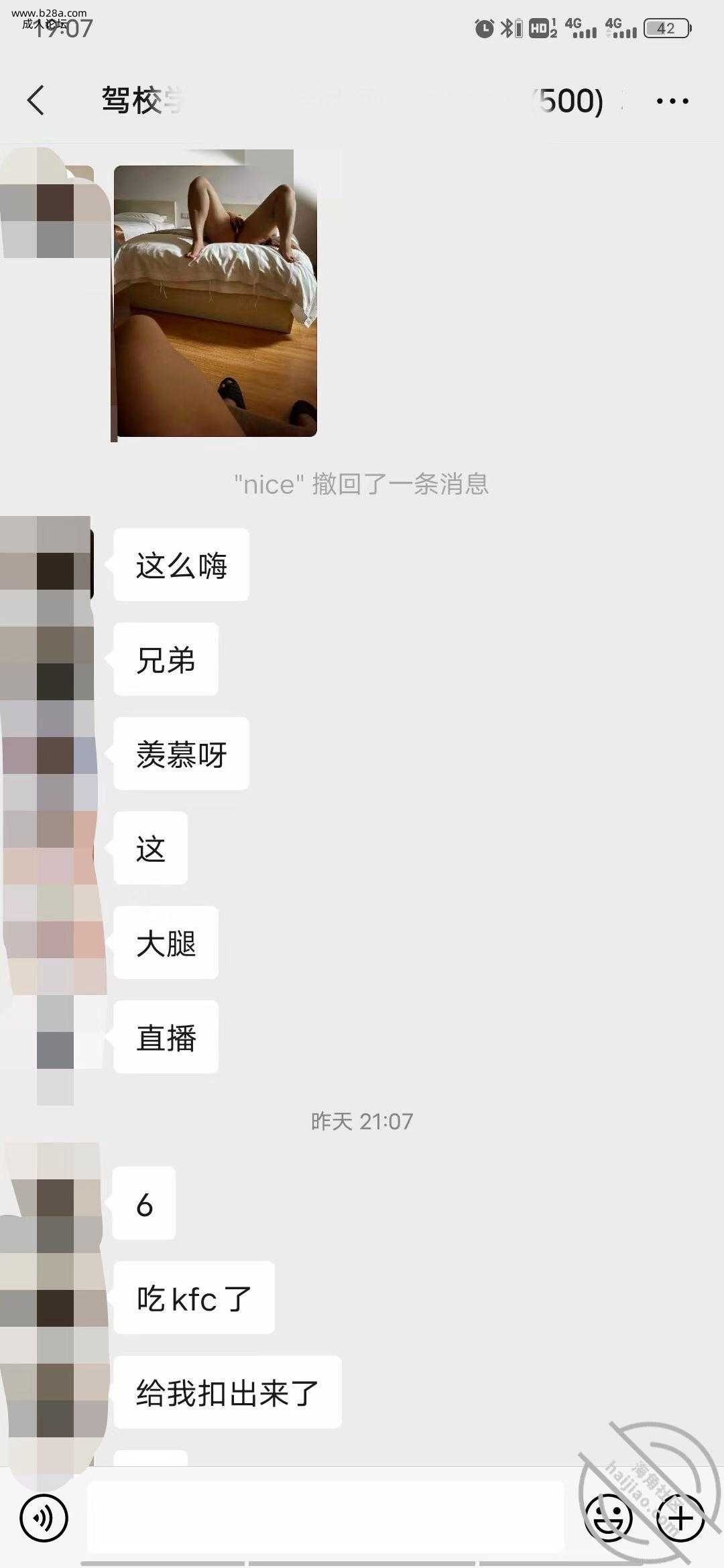Tap the message text field
This screenshot has height=1568, width=724.
[x=326, y=1517]
